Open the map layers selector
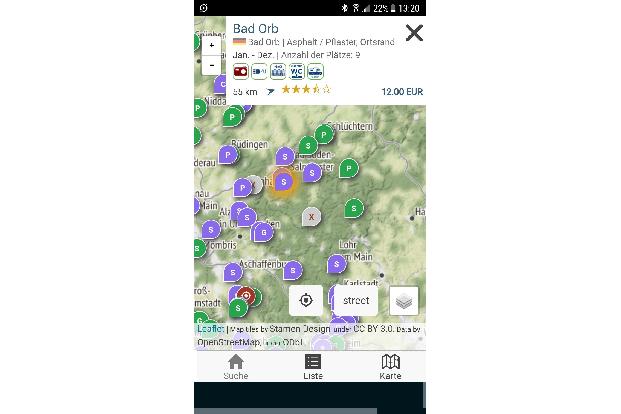The image size is (621, 414). pos(403,300)
